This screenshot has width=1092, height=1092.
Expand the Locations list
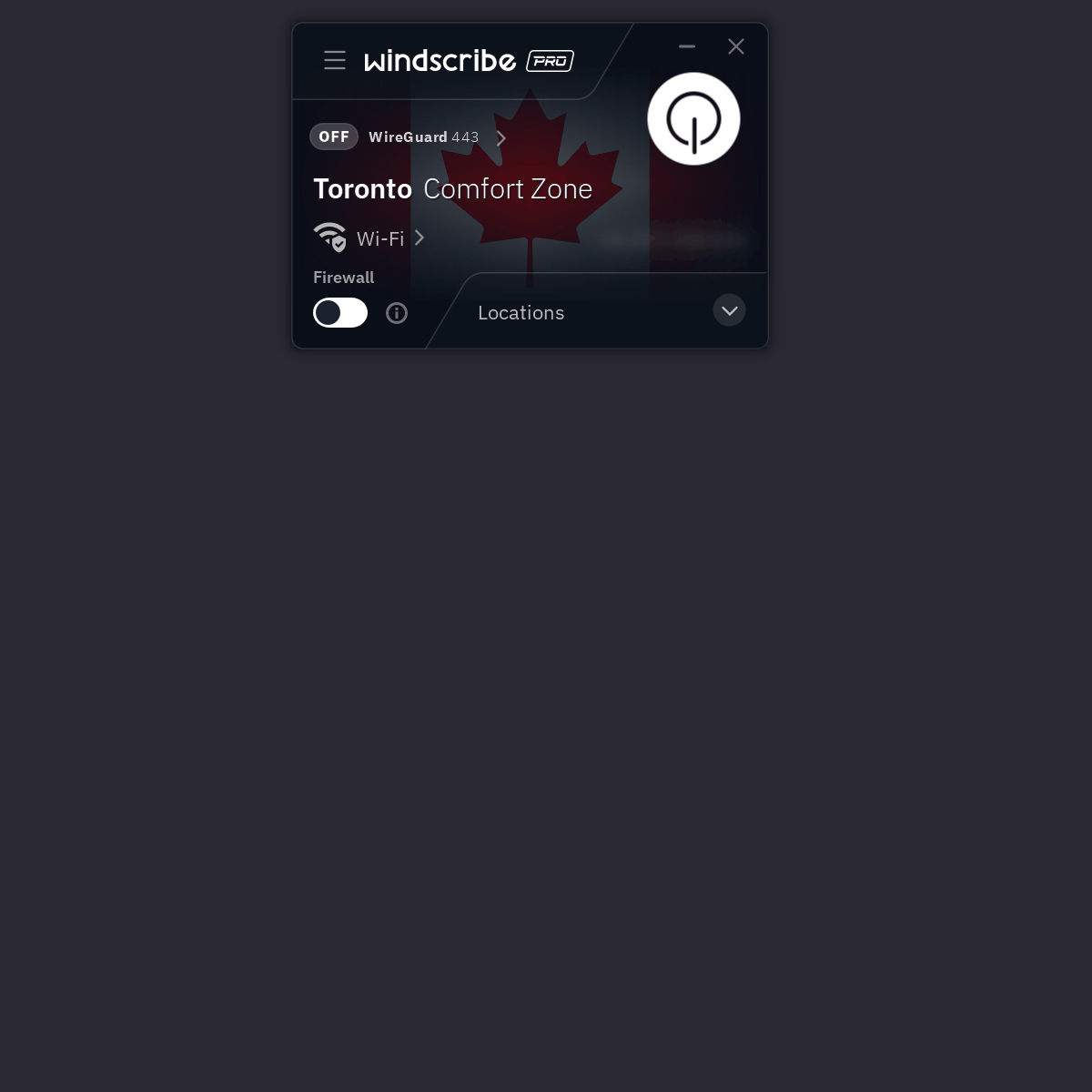[729, 311]
